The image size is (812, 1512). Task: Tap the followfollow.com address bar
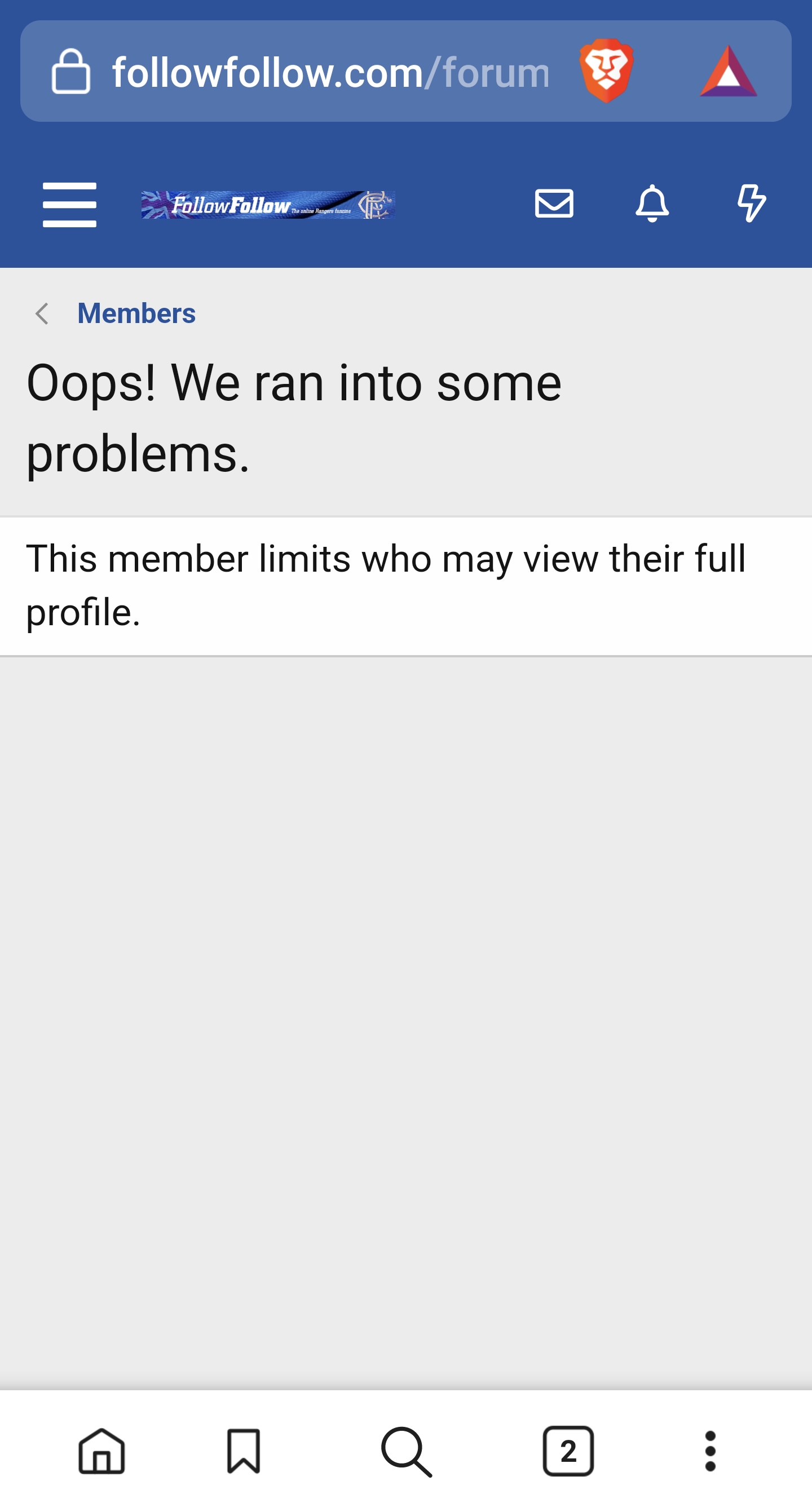(x=330, y=72)
